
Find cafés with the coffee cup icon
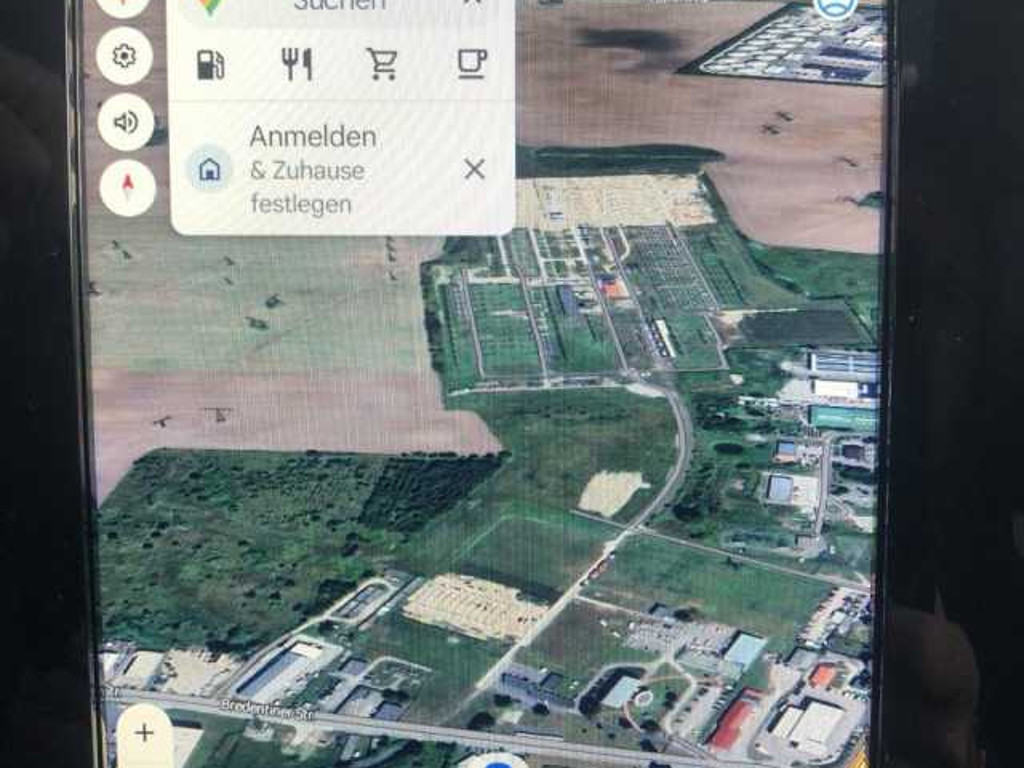471,63
